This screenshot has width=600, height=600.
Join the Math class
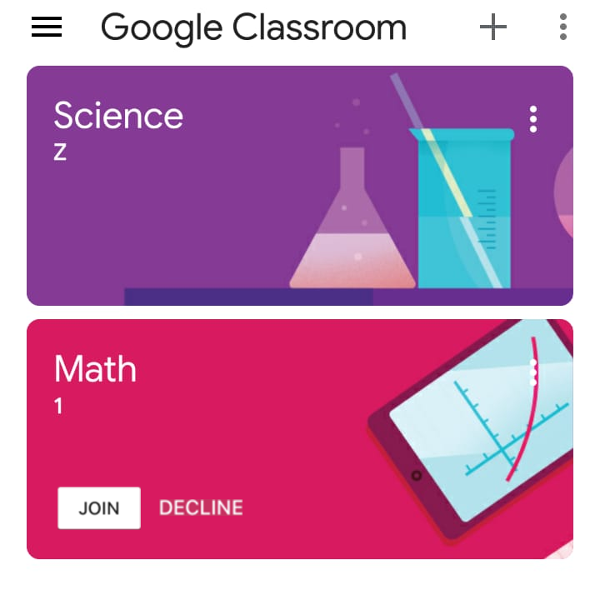99,508
